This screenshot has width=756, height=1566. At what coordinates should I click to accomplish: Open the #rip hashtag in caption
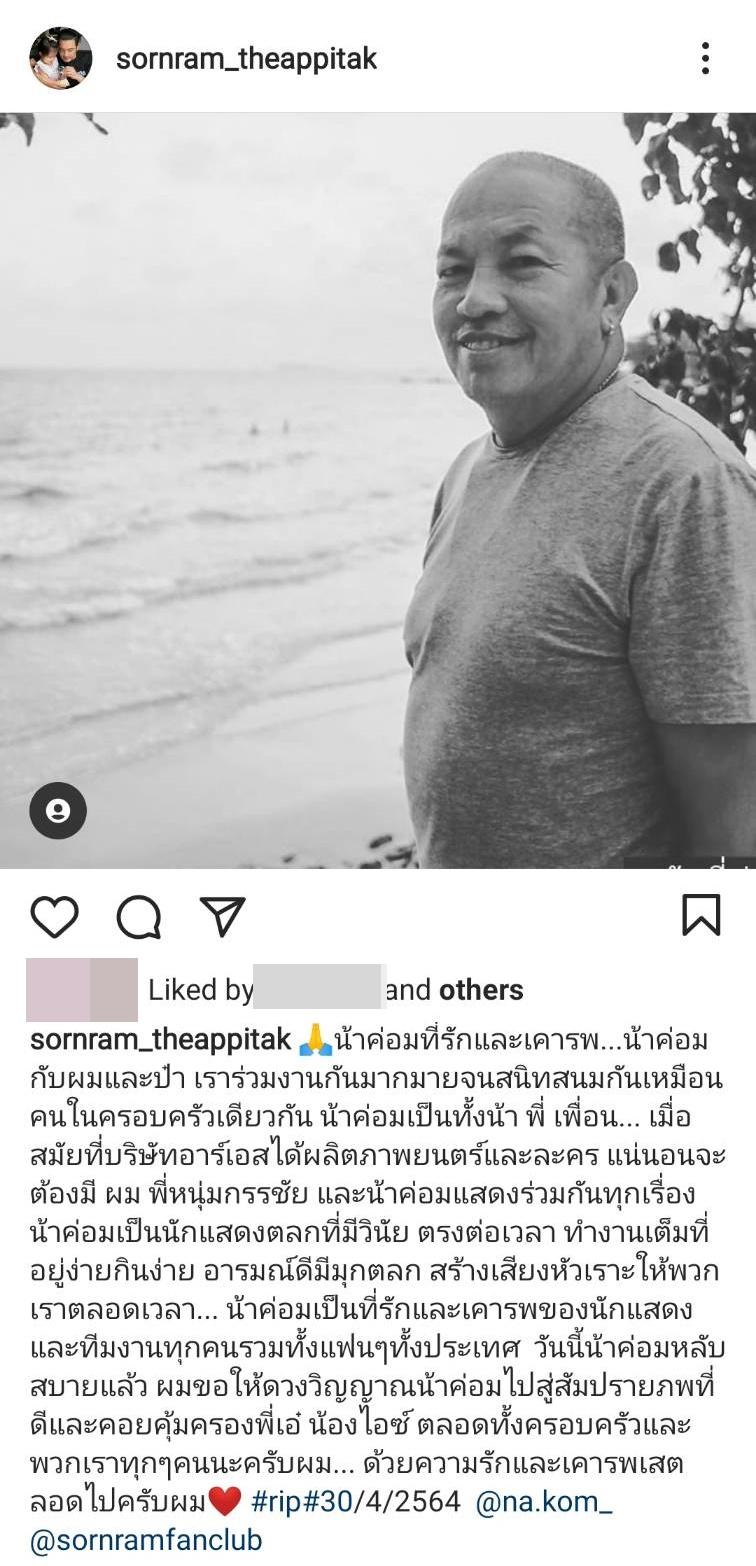pyautogui.click(x=279, y=1502)
